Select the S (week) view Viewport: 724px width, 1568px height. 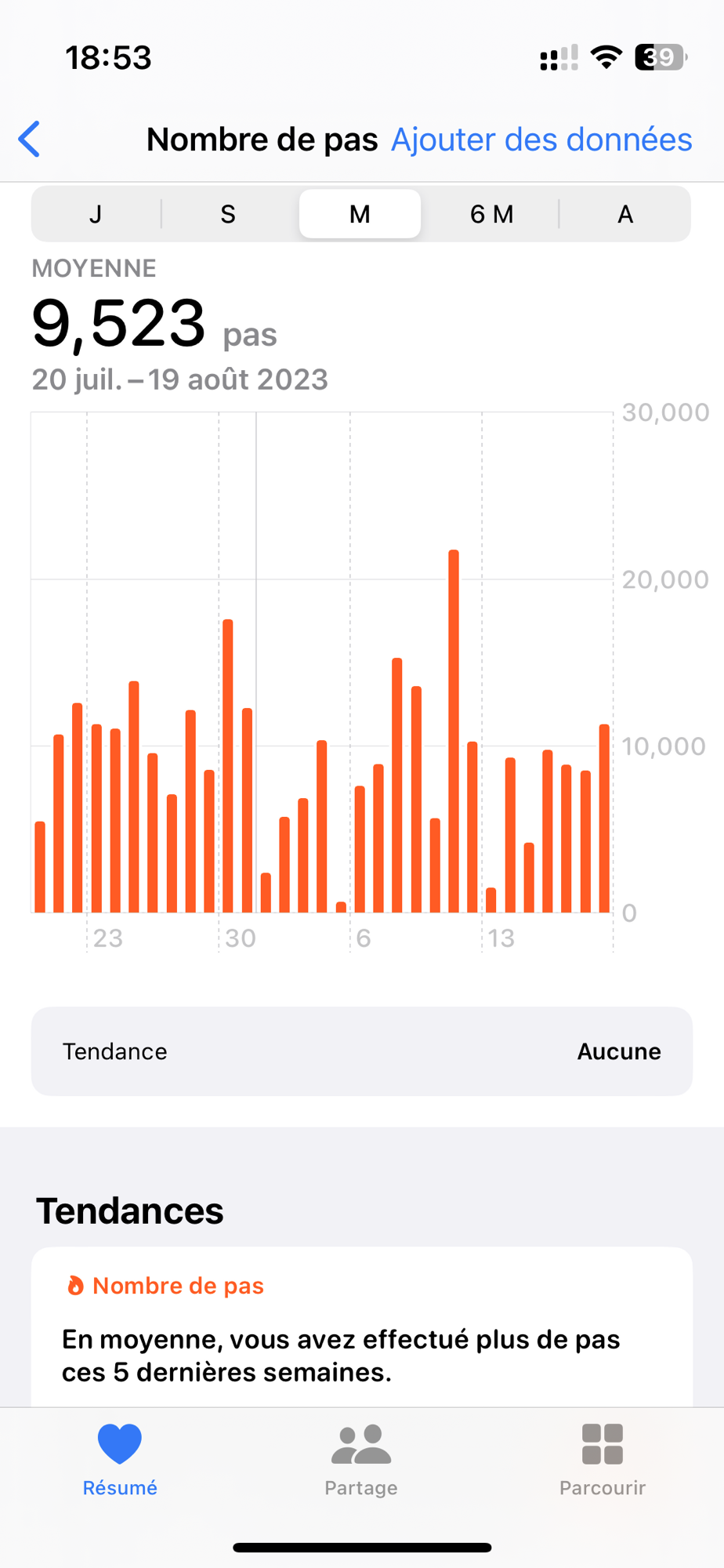[x=228, y=214]
